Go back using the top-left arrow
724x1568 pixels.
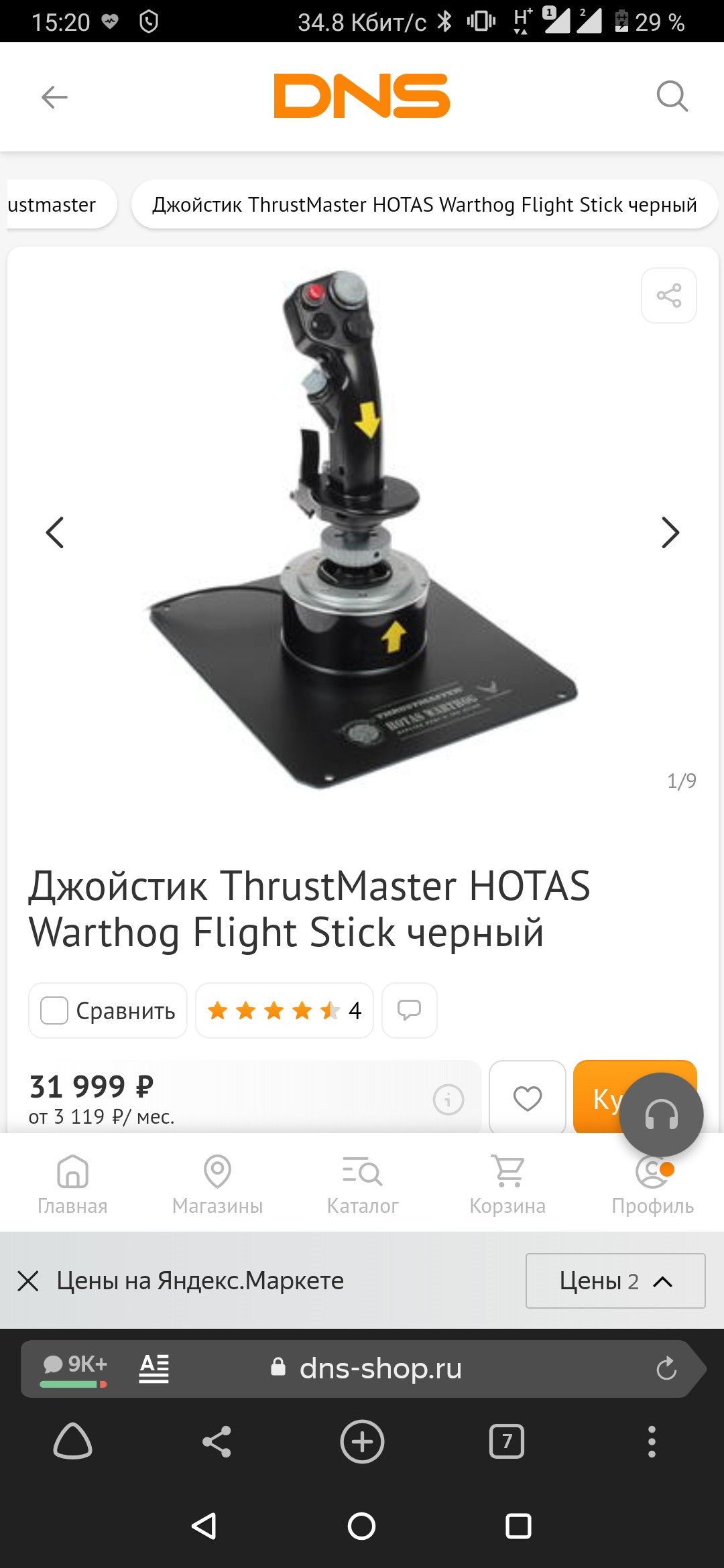[x=54, y=97]
